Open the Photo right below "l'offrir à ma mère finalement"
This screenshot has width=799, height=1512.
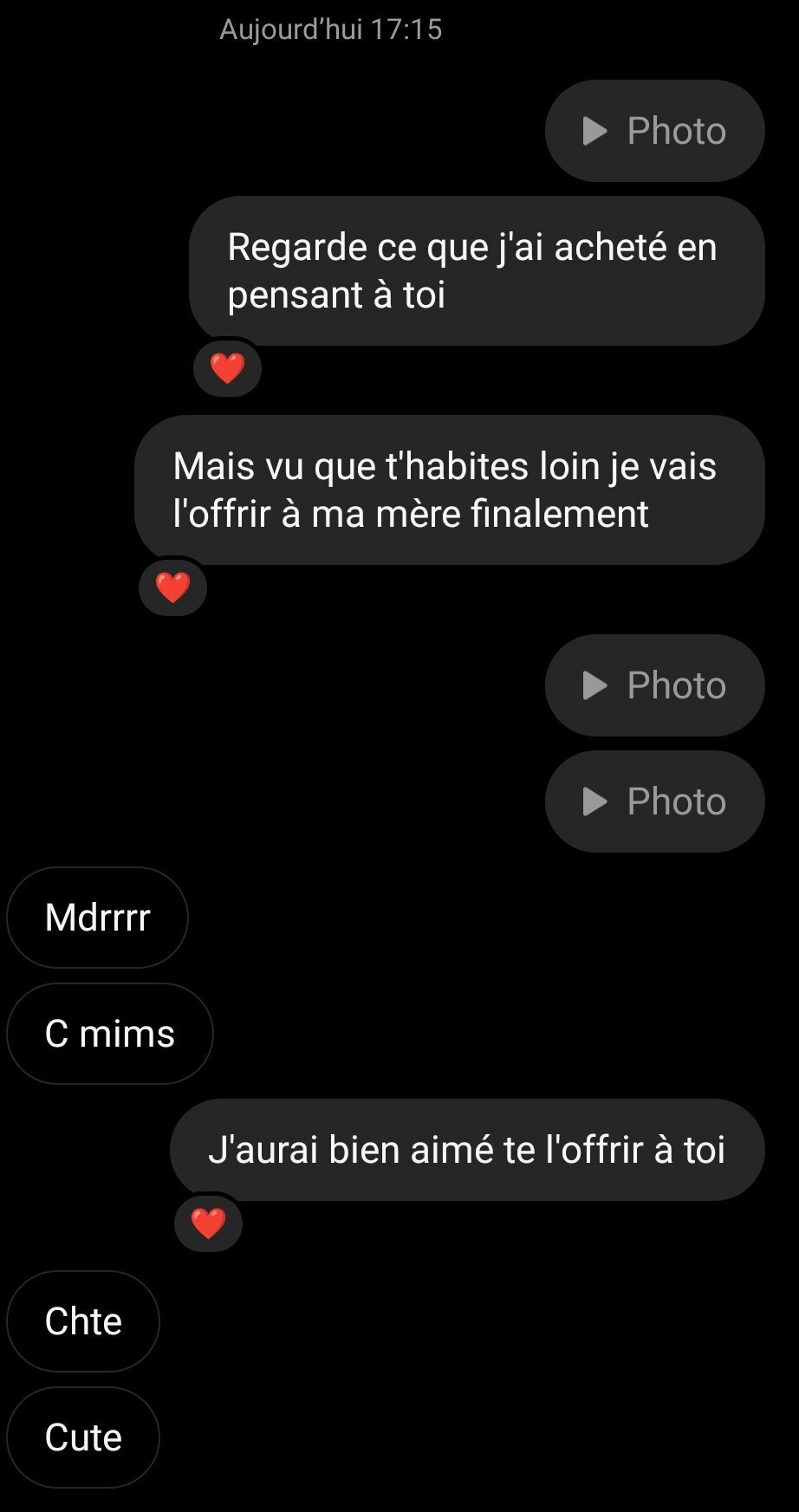(654, 685)
